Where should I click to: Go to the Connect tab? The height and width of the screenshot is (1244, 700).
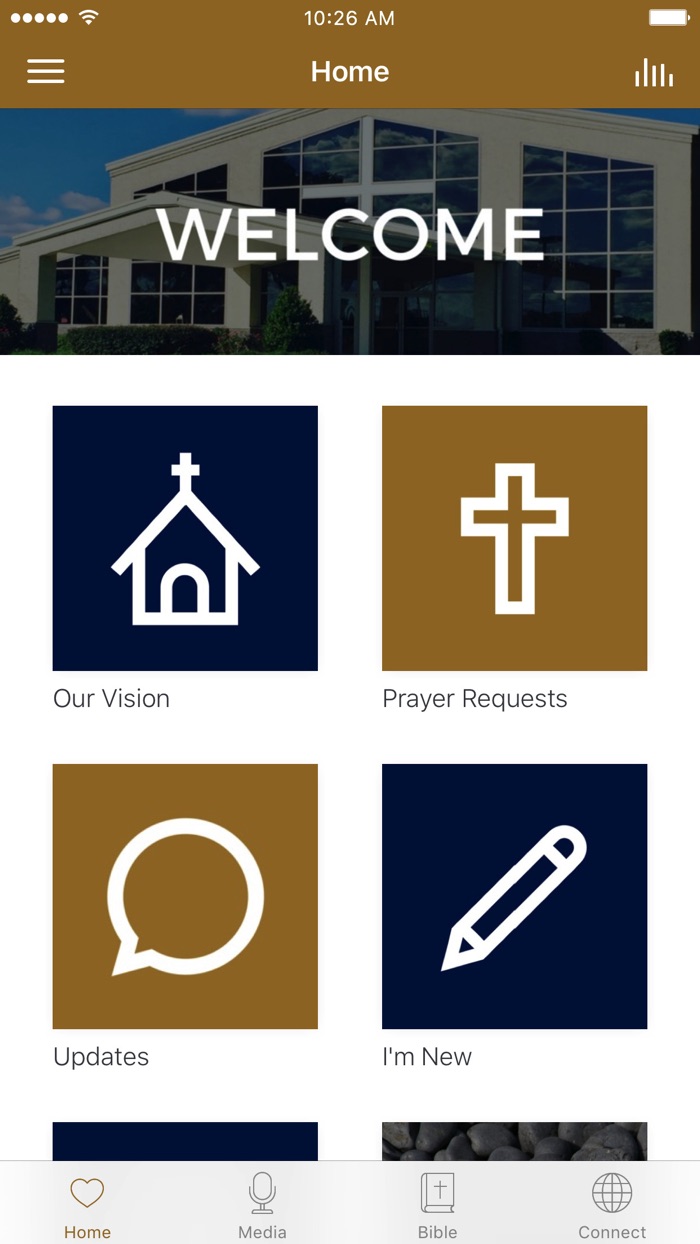[x=612, y=1205]
